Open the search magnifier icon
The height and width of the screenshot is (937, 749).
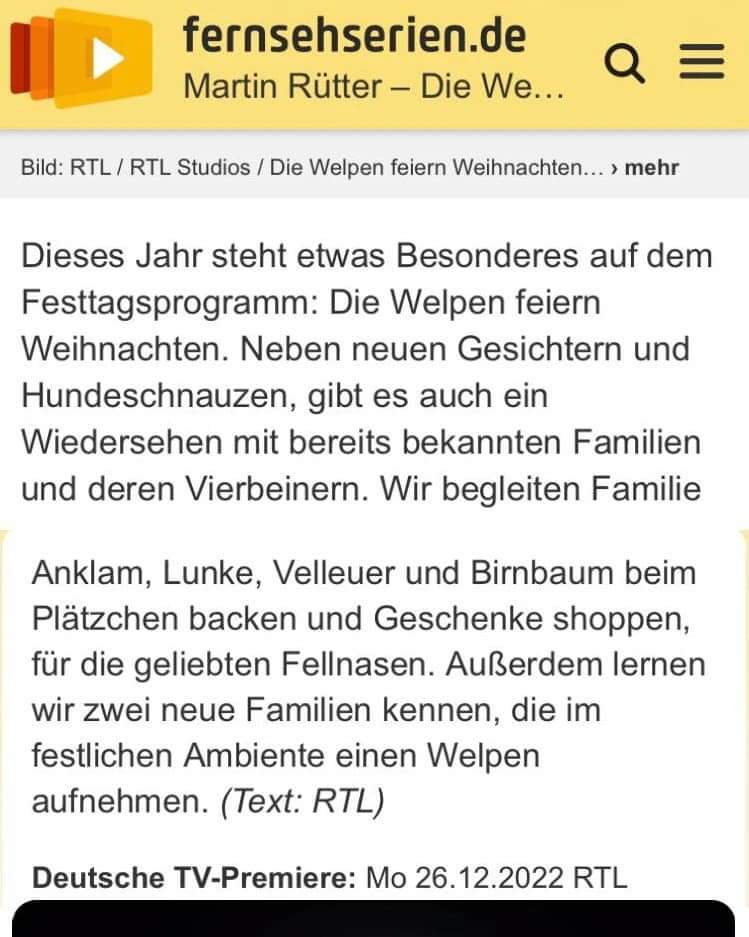coord(626,63)
